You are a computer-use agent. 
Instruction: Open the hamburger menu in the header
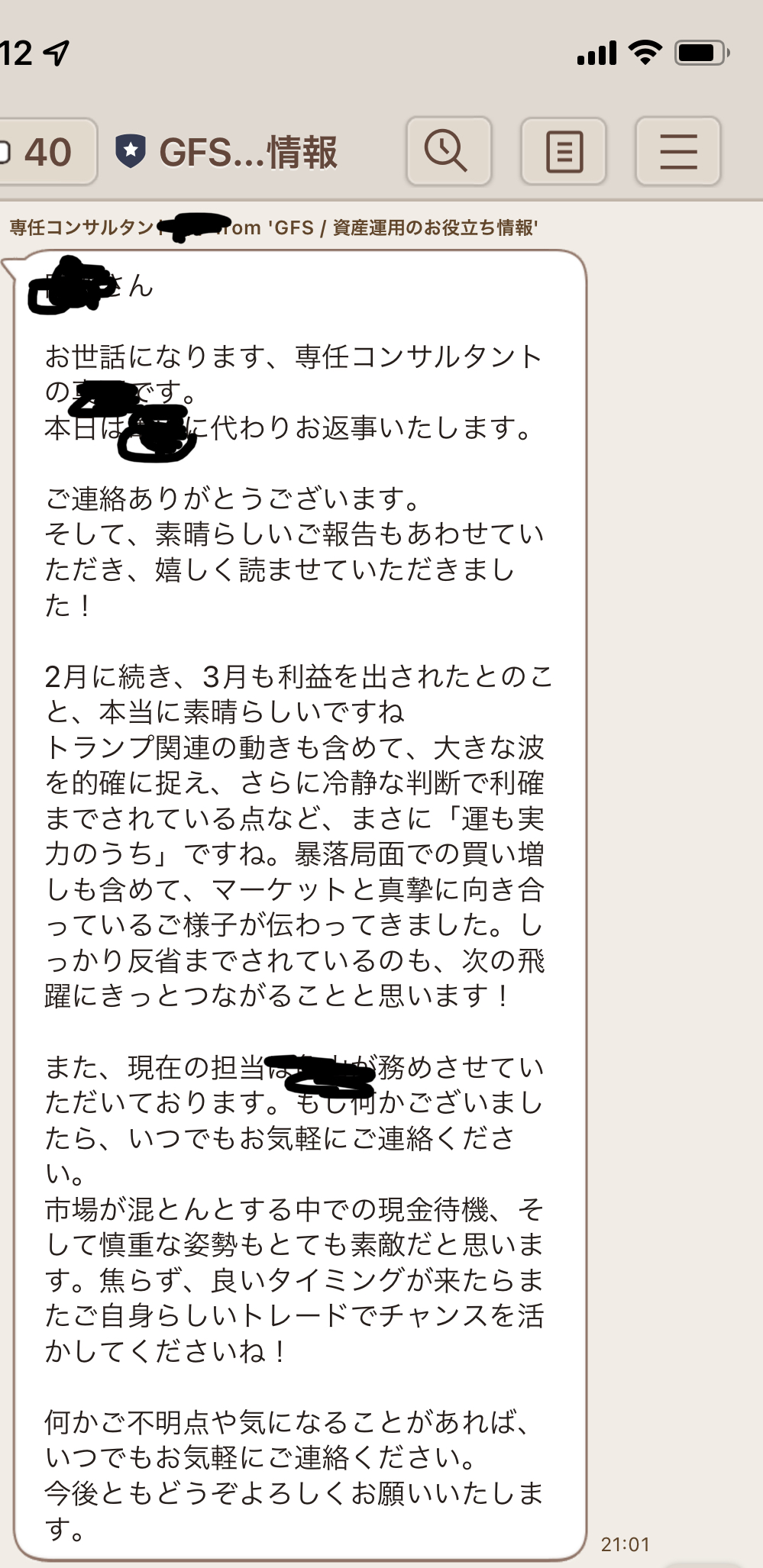pyautogui.click(x=677, y=151)
